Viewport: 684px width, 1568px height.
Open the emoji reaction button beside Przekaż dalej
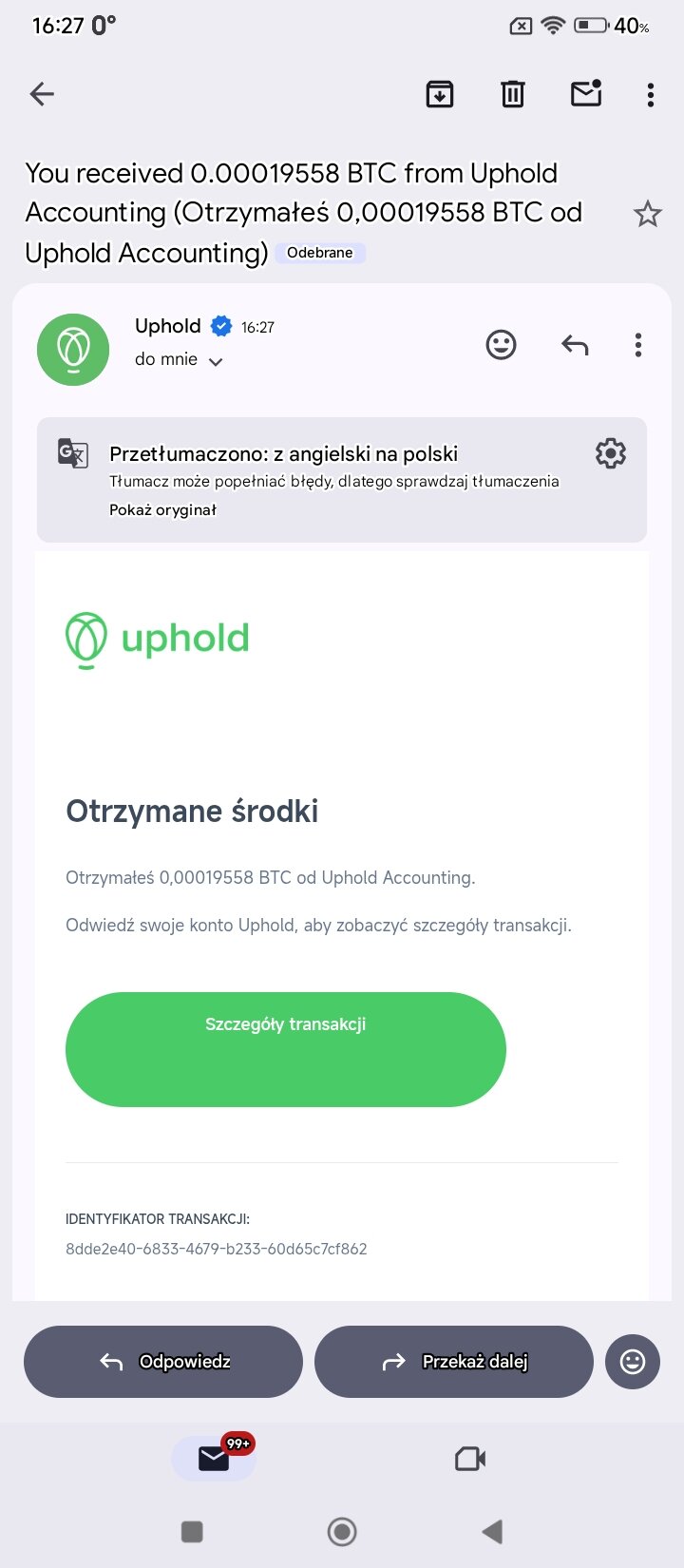[x=632, y=1361]
